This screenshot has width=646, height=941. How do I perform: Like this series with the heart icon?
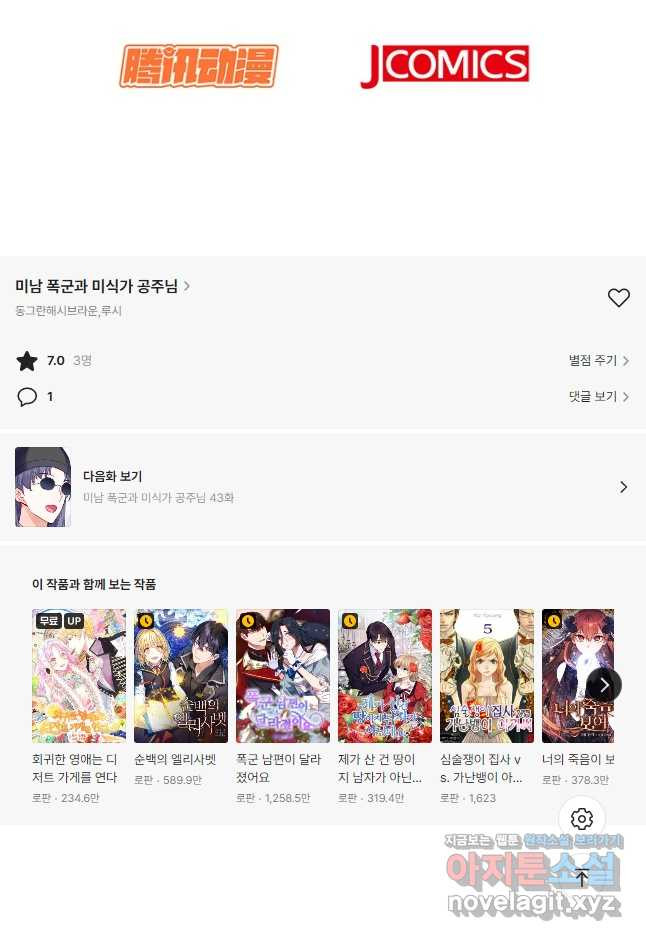[x=619, y=297]
